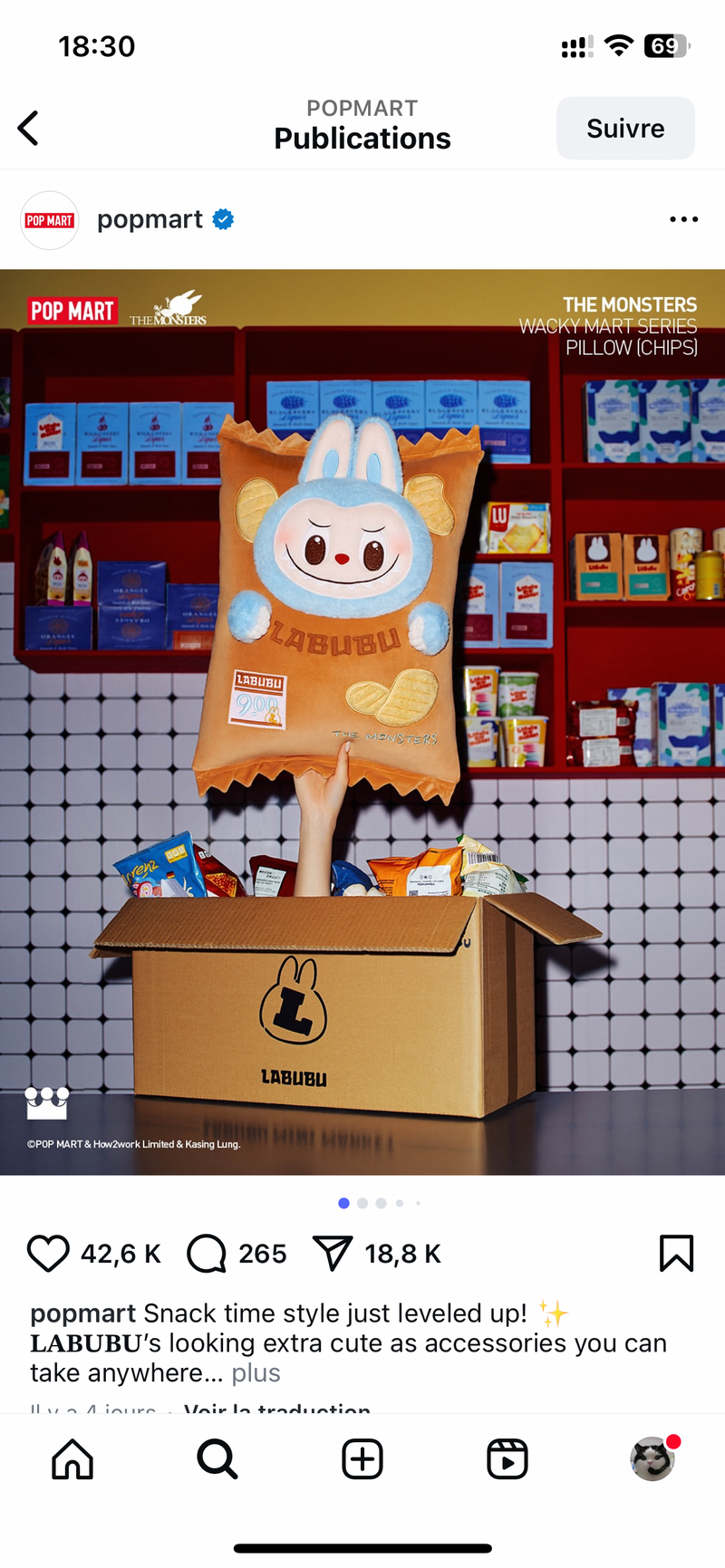Share the popmart post

332,1254
